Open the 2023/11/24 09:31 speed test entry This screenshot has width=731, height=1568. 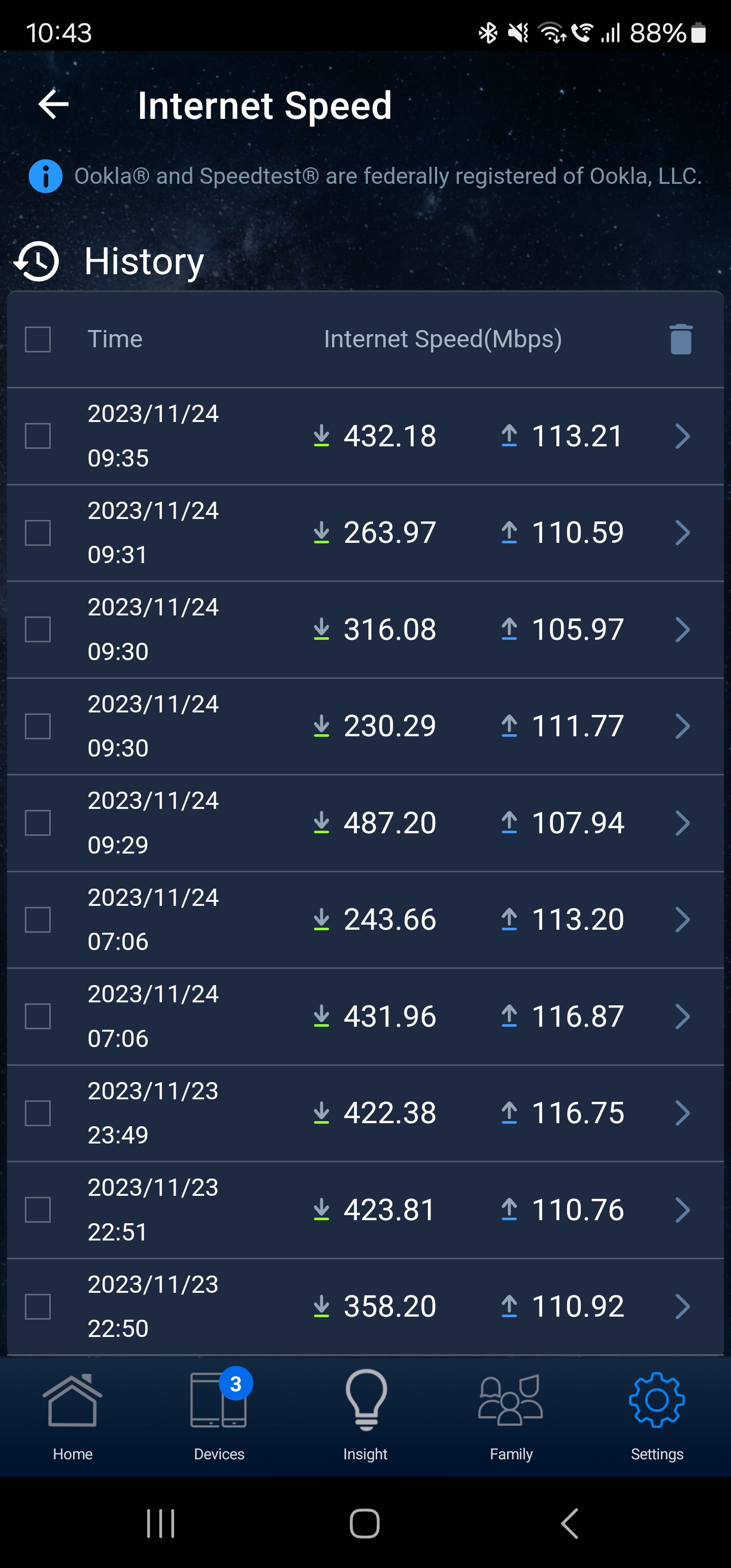(365, 533)
